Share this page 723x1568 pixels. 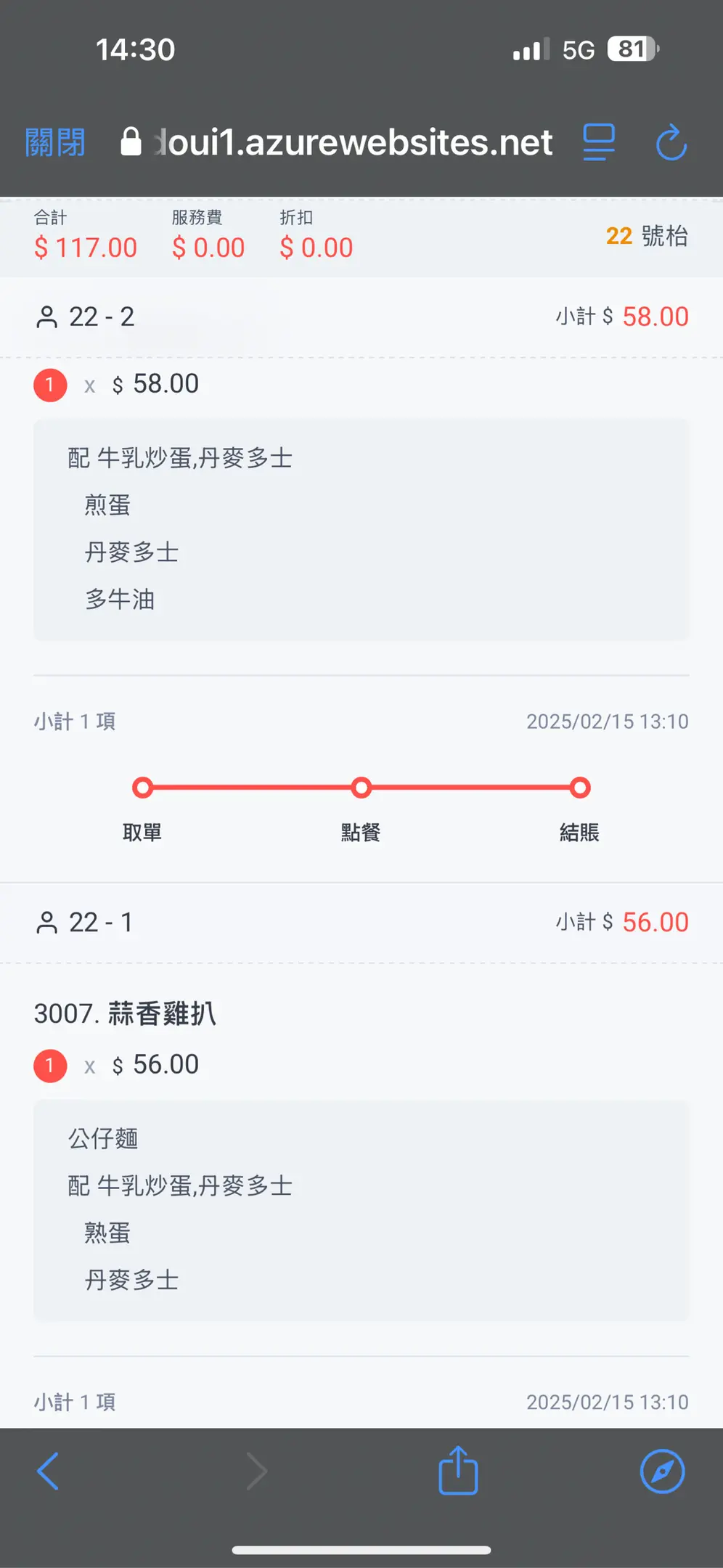(x=458, y=1471)
